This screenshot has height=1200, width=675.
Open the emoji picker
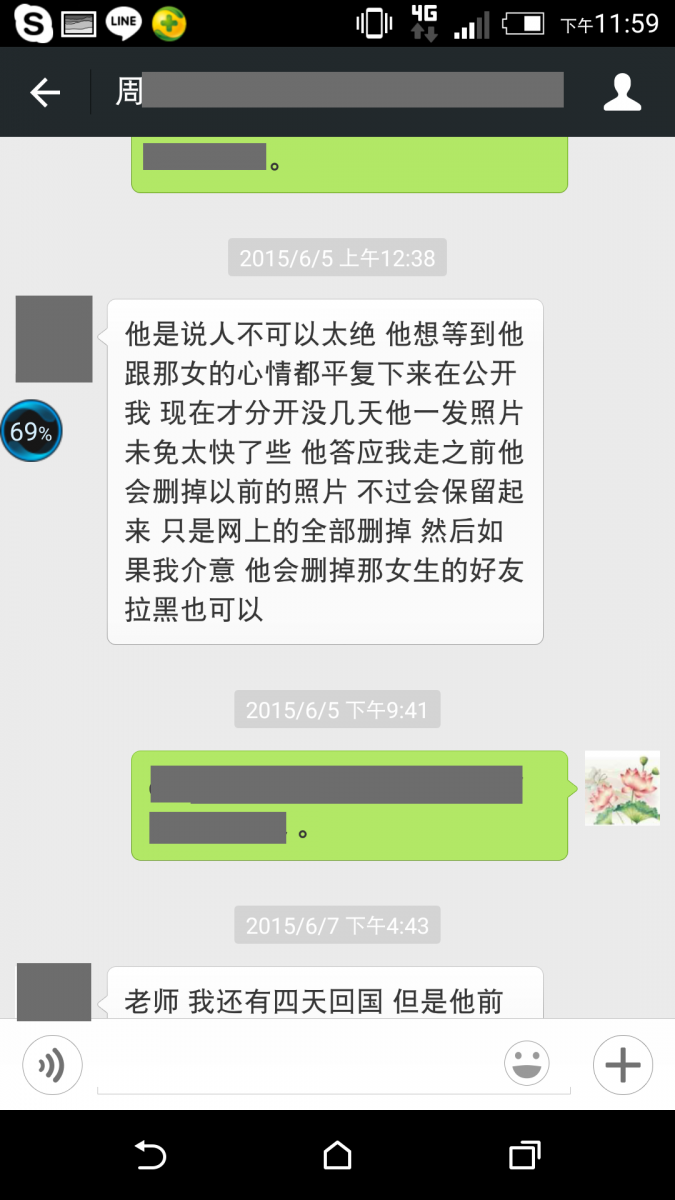(527, 1064)
